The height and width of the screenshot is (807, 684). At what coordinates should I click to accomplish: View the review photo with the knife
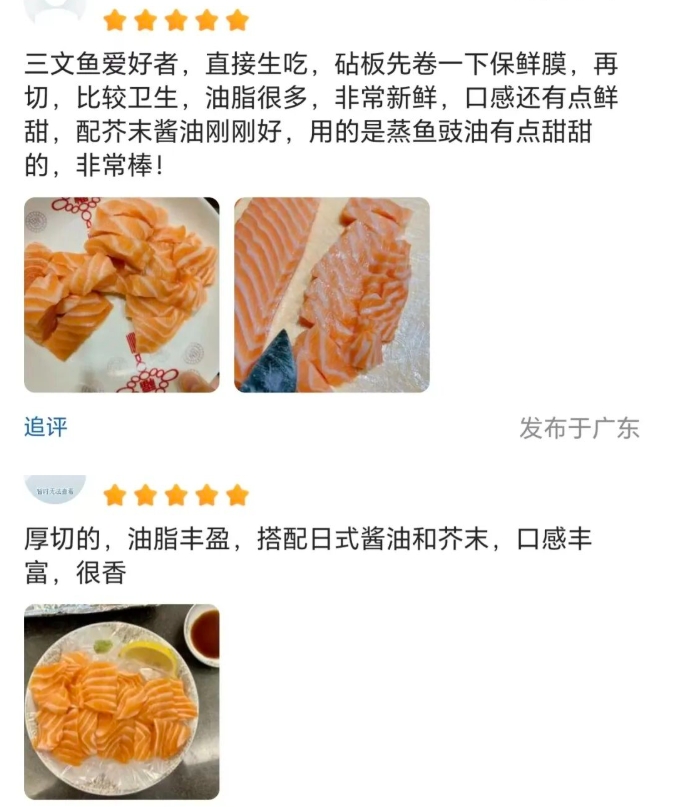[x=332, y=295]
